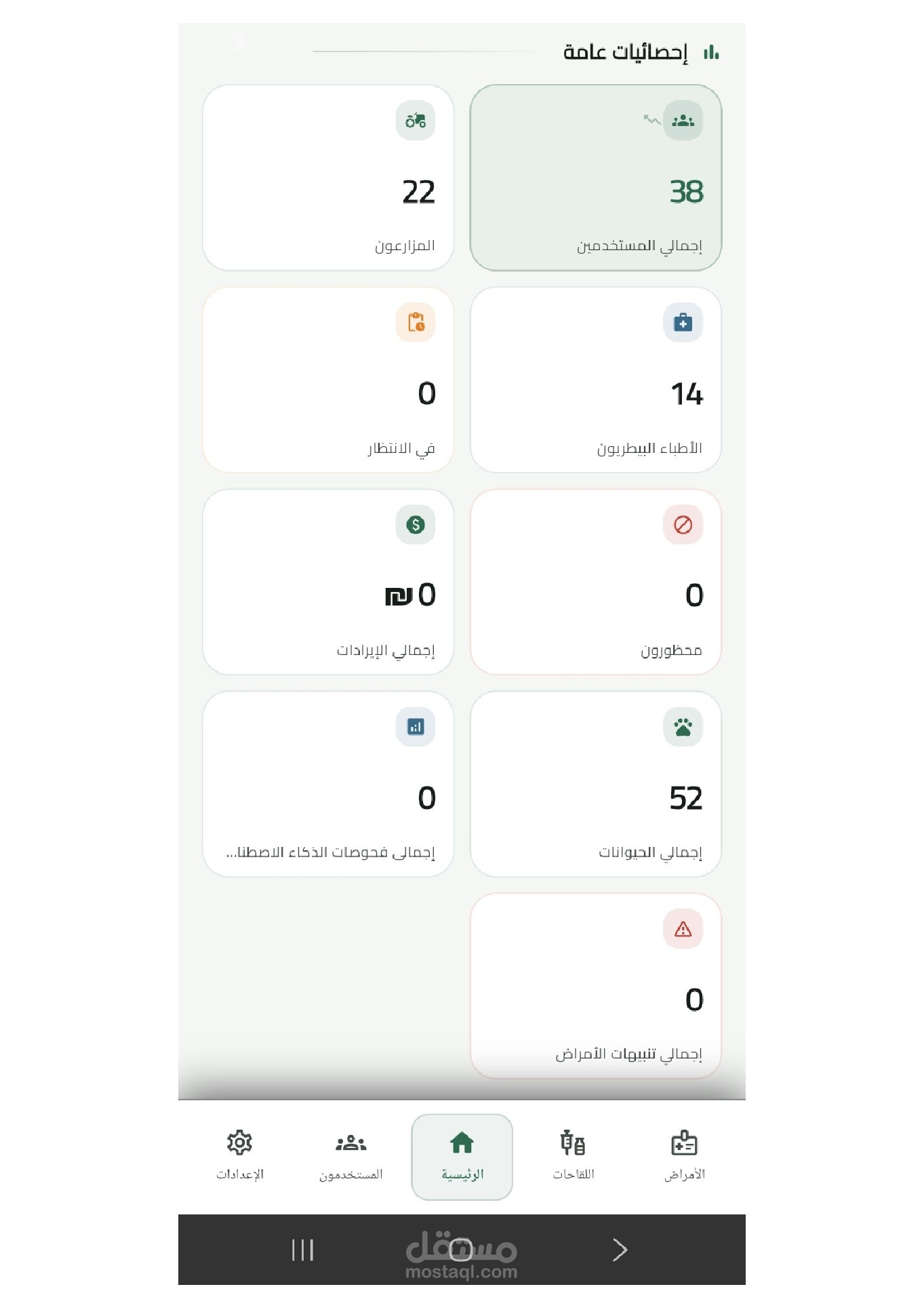Open the إجمالي المستخدمين card

pos(595,178)
